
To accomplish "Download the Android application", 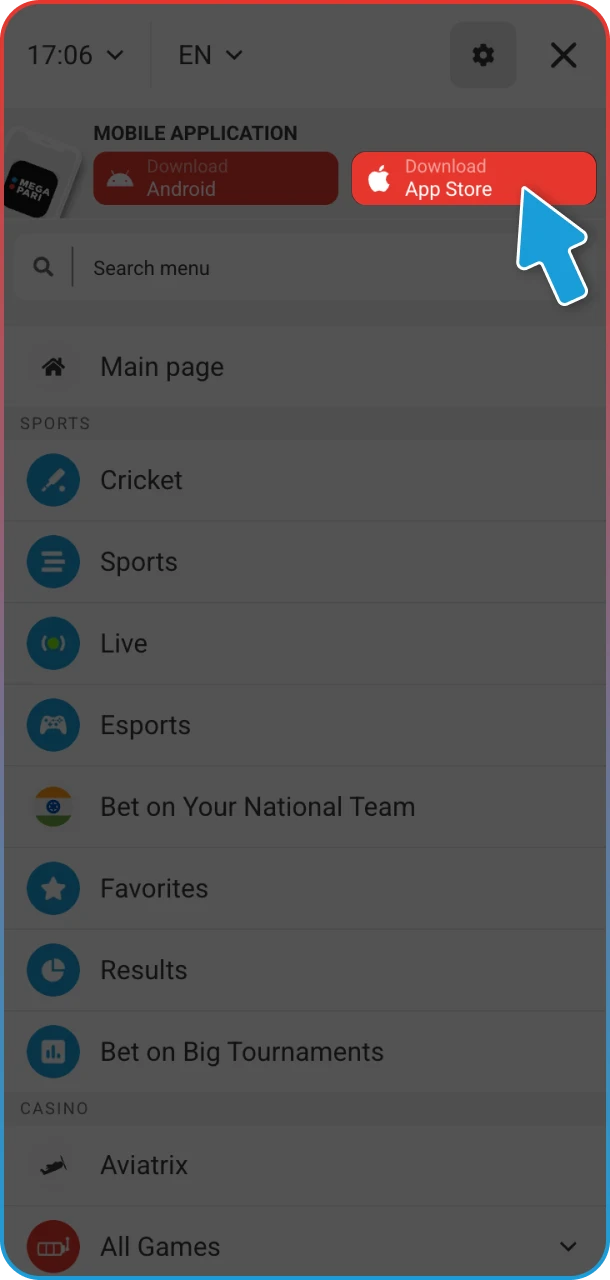I will click(x=215, y=178).
